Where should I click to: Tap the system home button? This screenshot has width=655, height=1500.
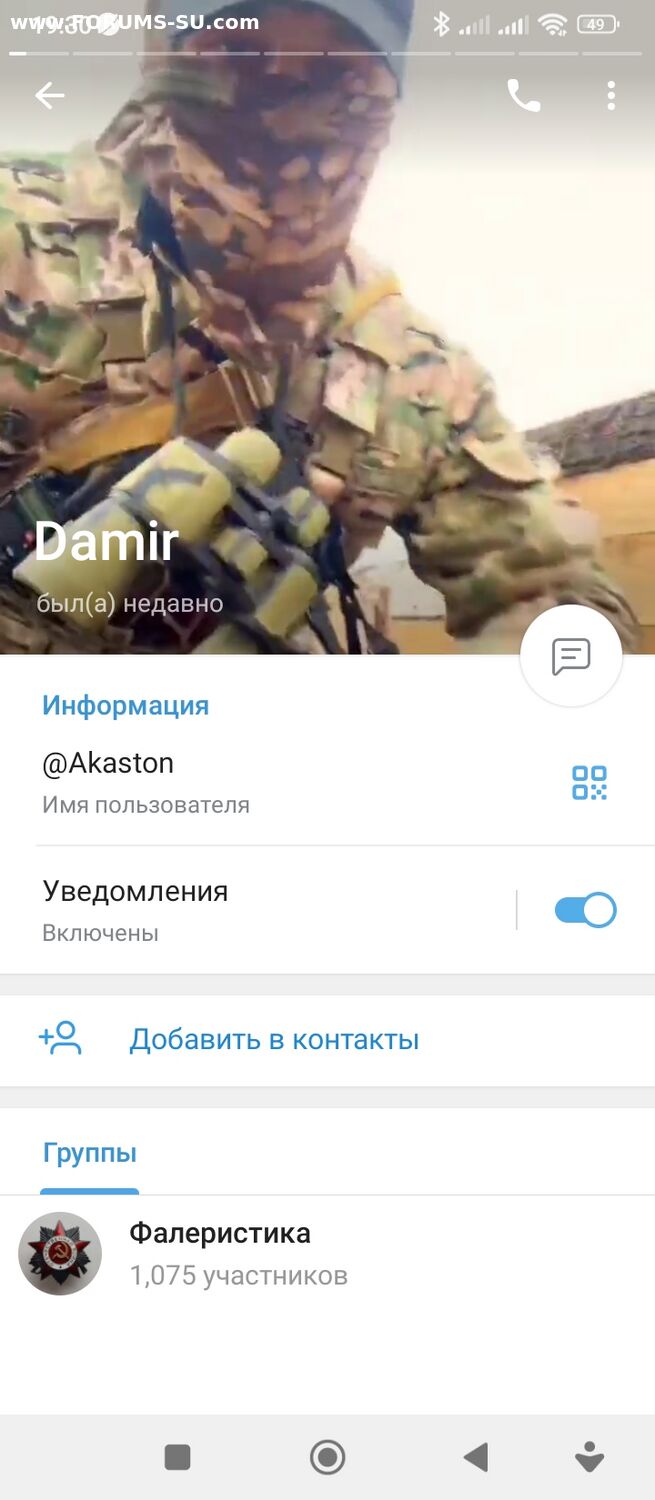[x=327, y=1457]
